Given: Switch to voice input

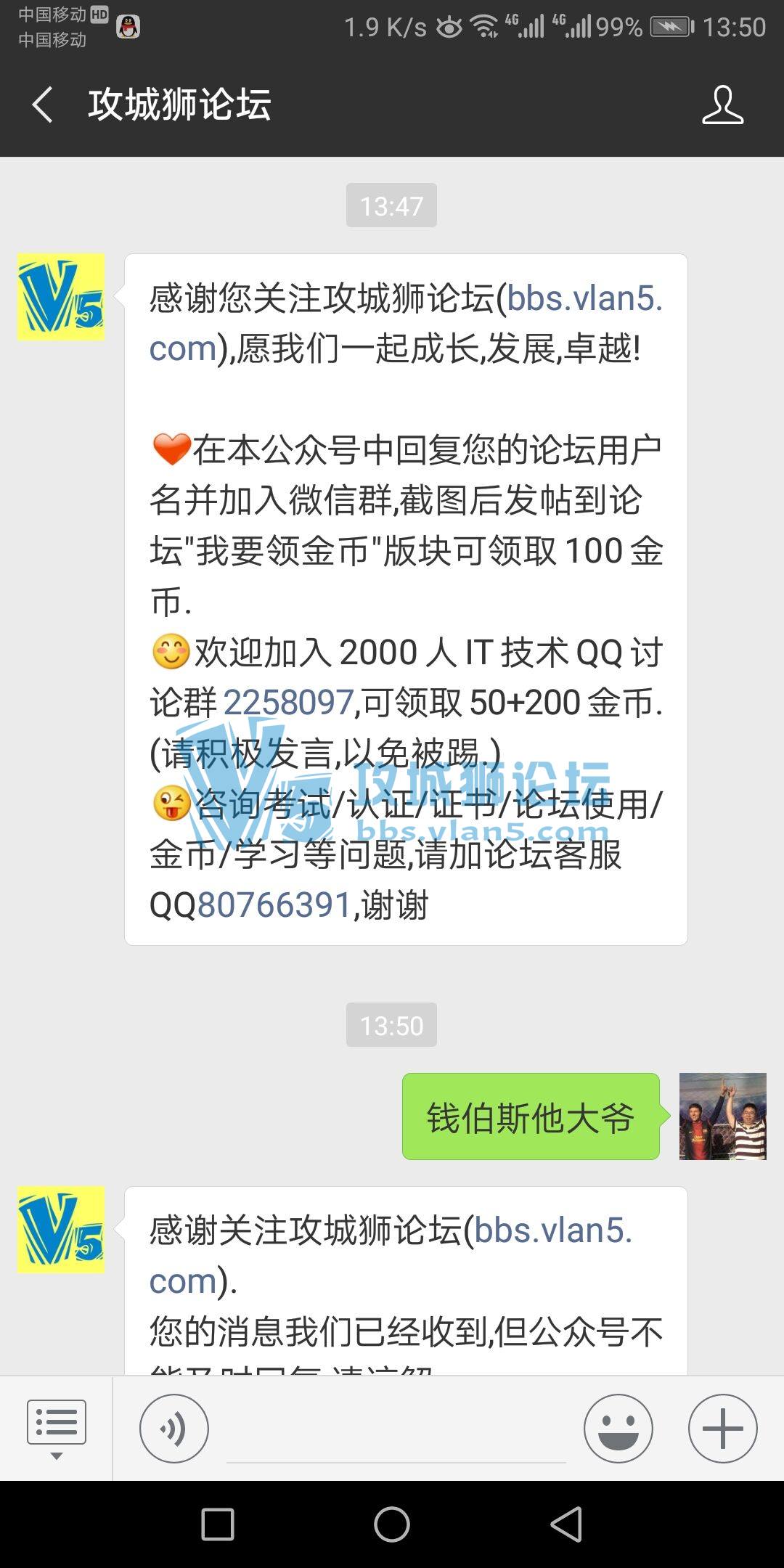Looking at the screenshot, I should tap(173, 1429).
